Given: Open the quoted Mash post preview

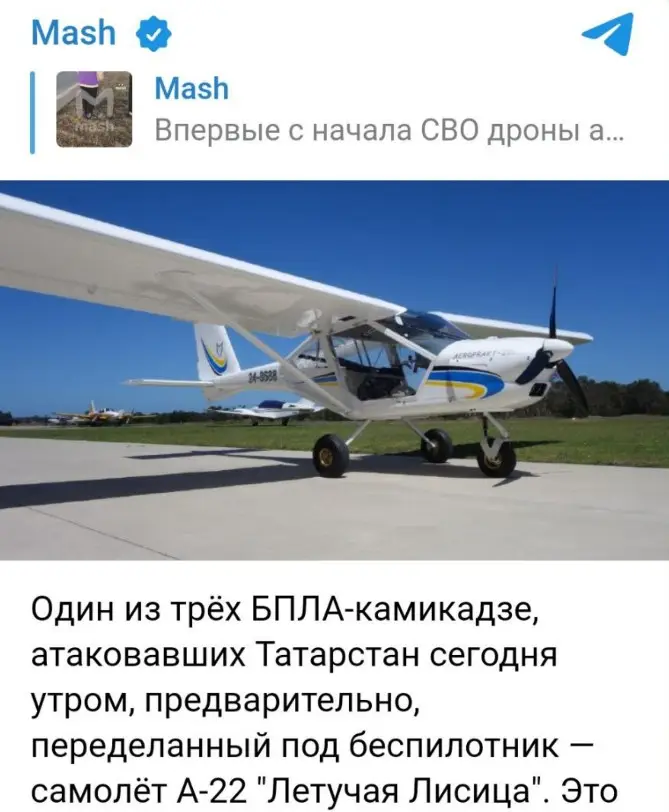Looking at the screenshot, I should pos(340,111).
